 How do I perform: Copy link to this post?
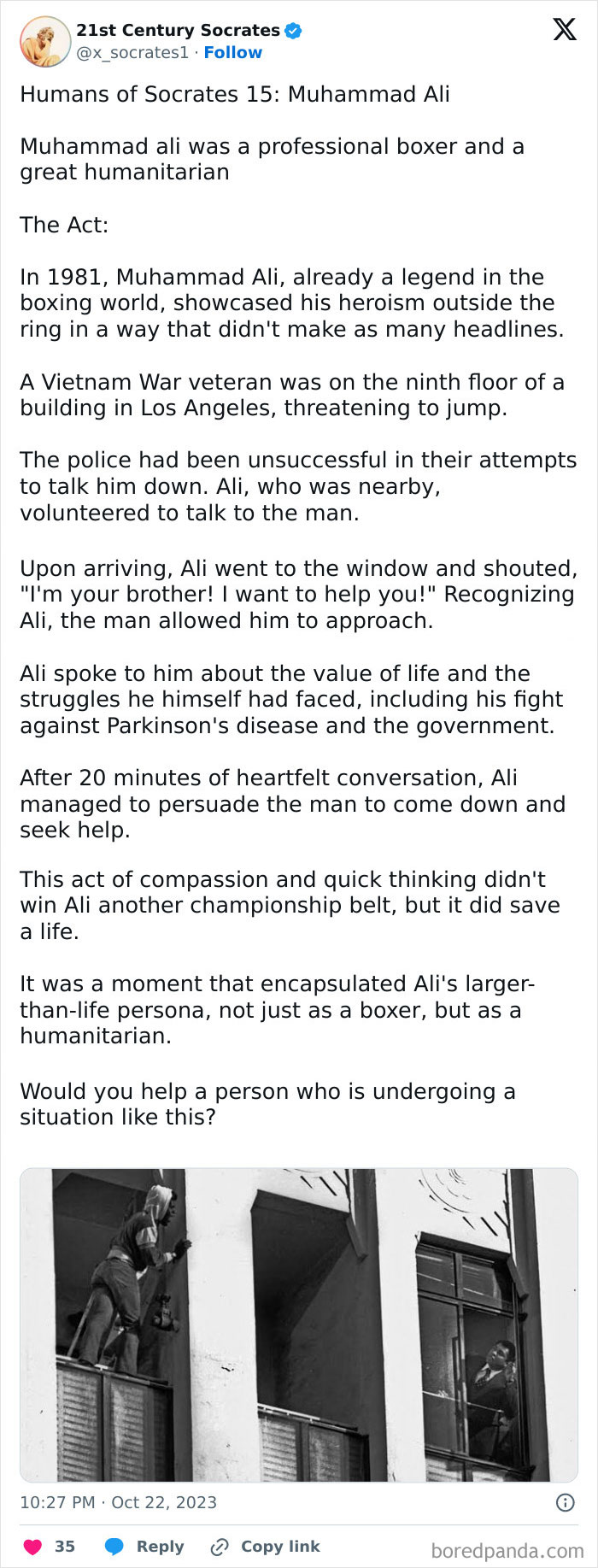[x=266, y=1547]
